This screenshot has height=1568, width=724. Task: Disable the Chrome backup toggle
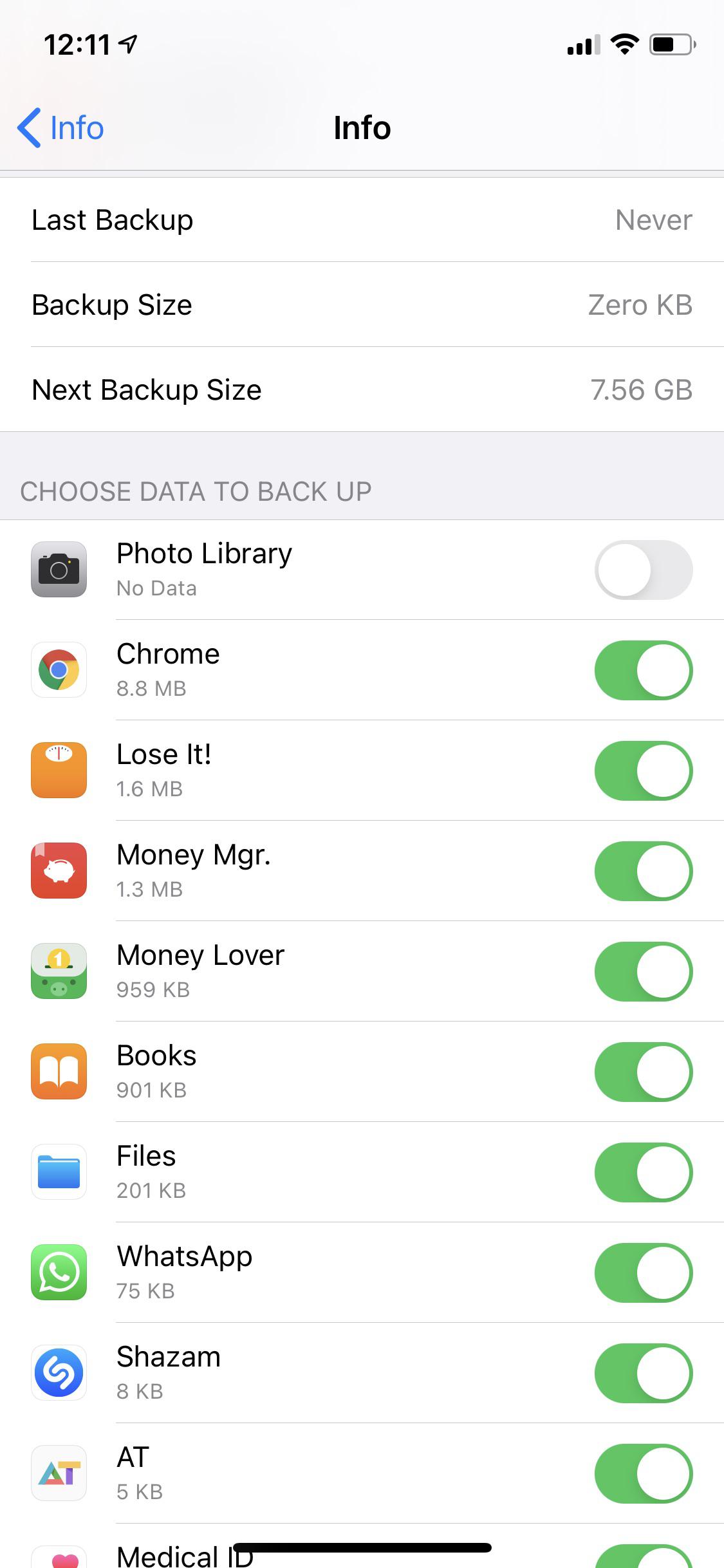pyautogui.click(x=643, y=669)
